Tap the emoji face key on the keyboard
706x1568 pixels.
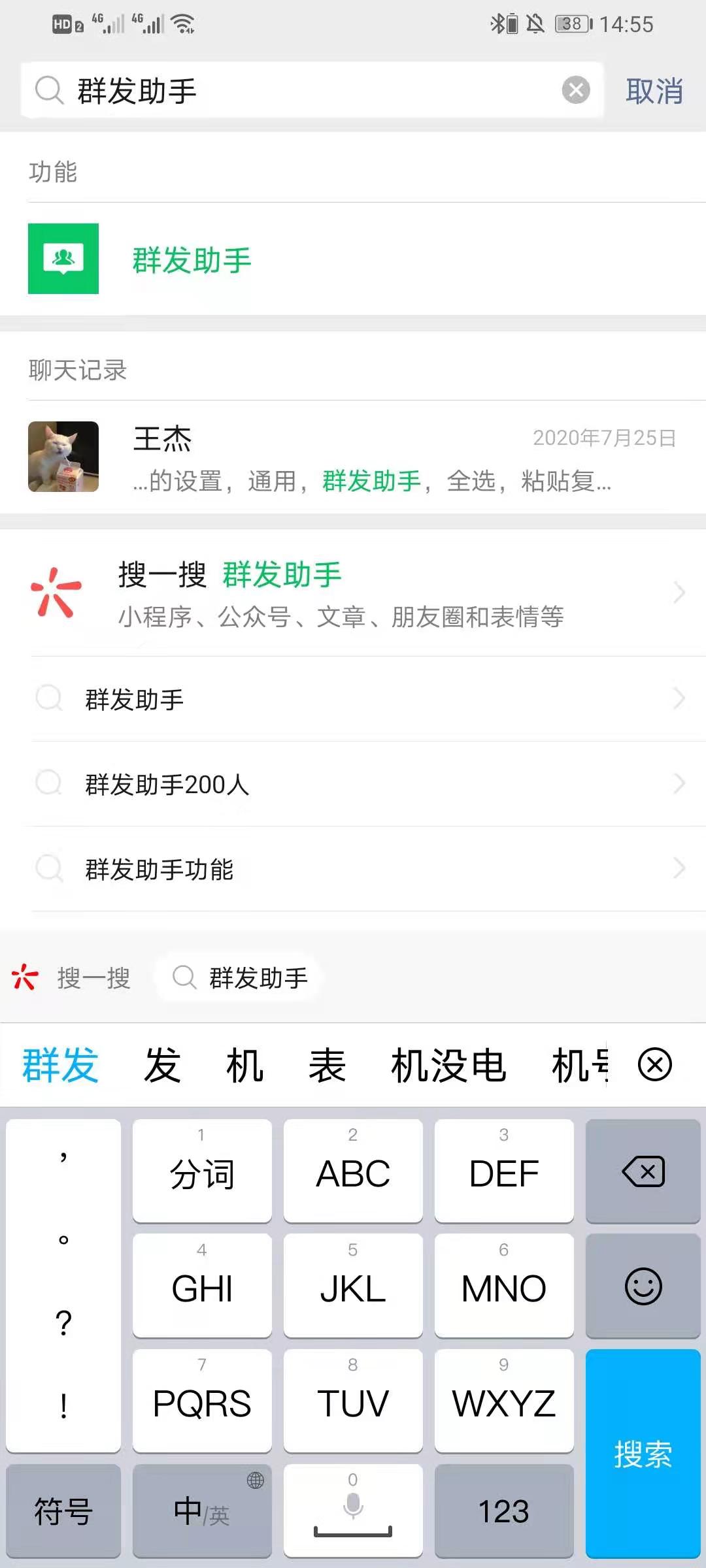click(643, 1286)
